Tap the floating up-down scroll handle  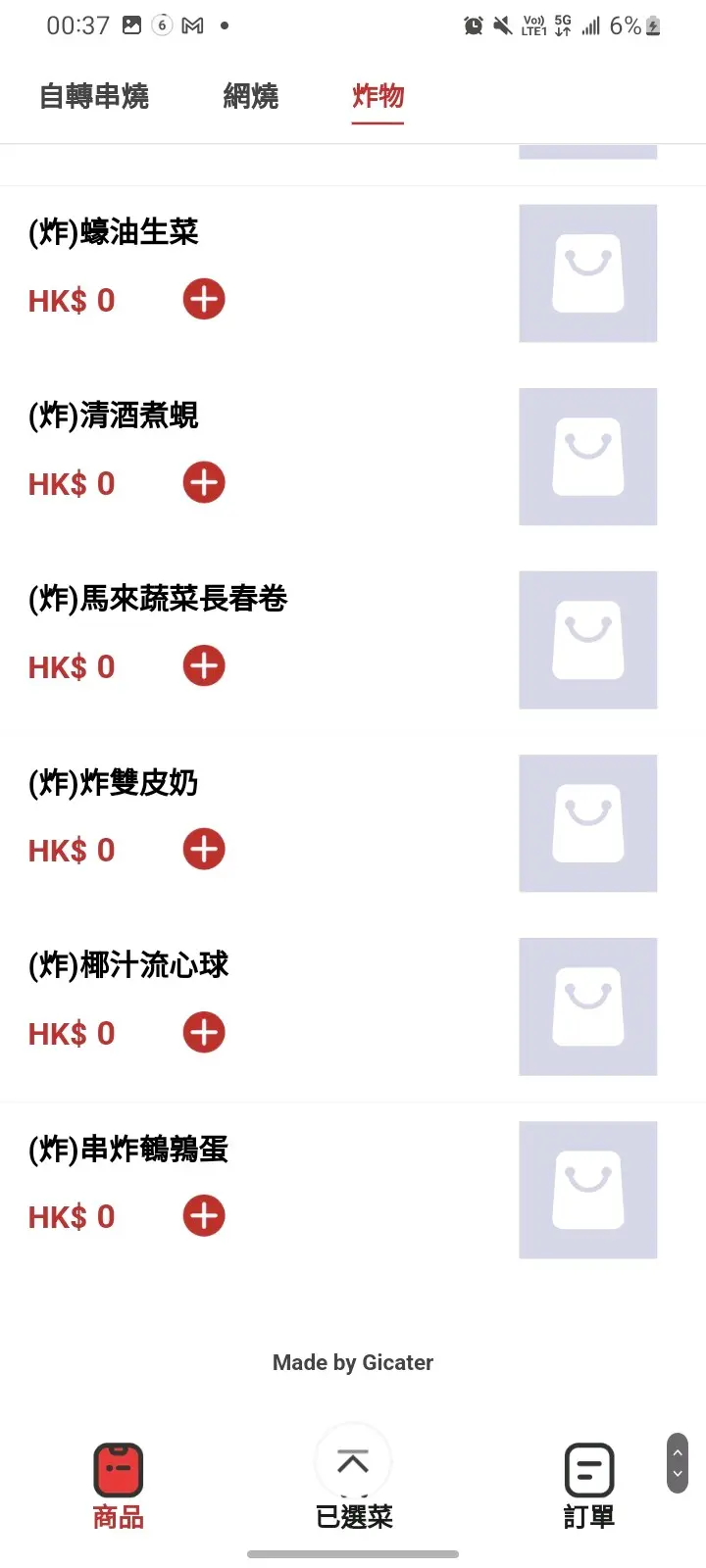[678, 1463]
